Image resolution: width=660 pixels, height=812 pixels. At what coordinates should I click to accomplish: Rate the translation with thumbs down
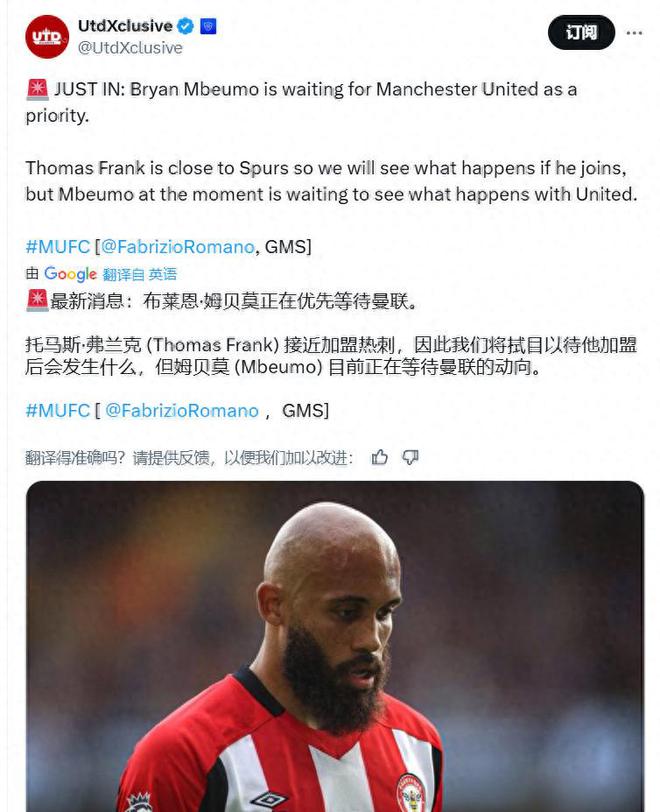410,457
